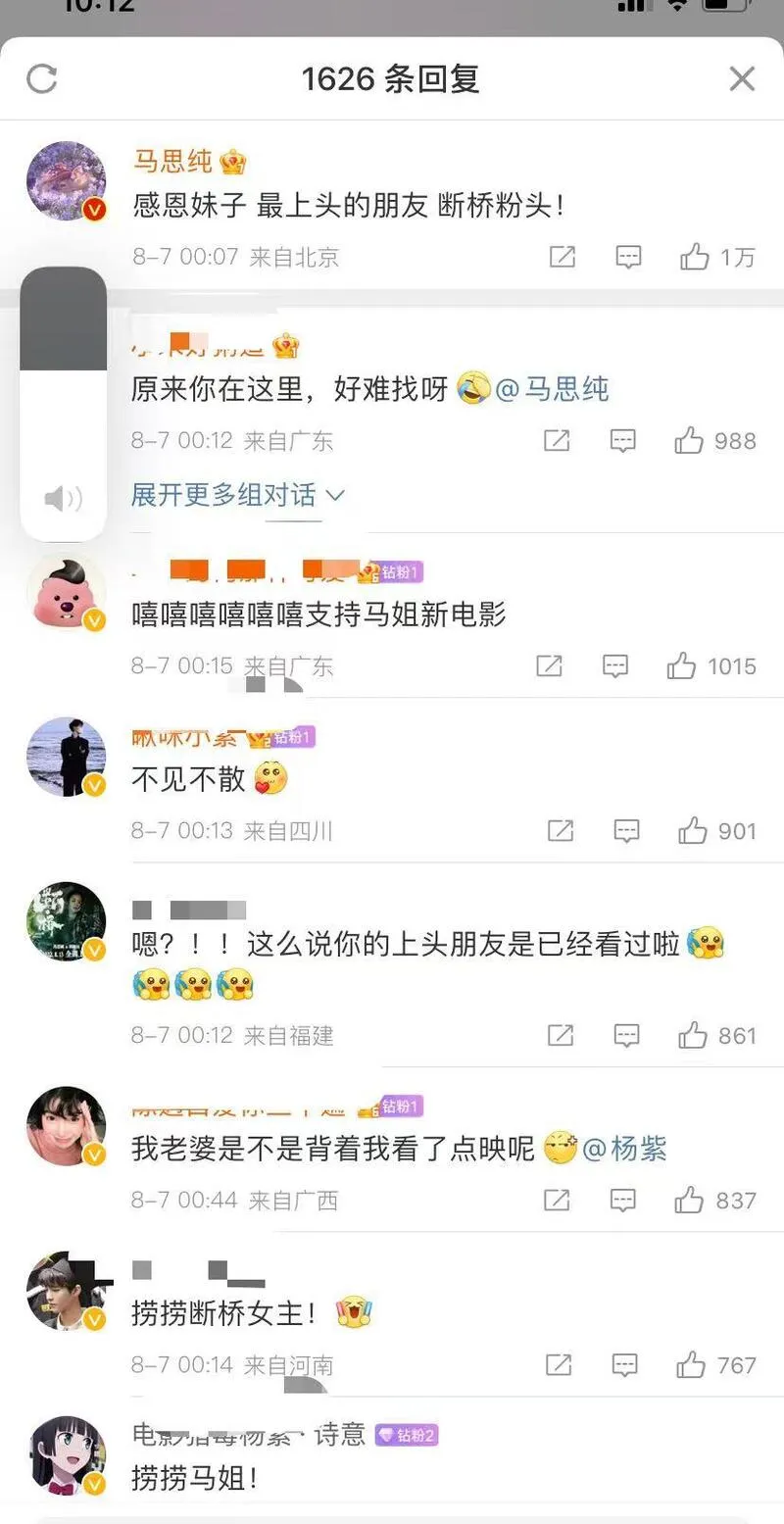The width and height of the screenshot is (784, 1524).
Task: Like 马思纯's comment
Action: click(x=695, y=257)
